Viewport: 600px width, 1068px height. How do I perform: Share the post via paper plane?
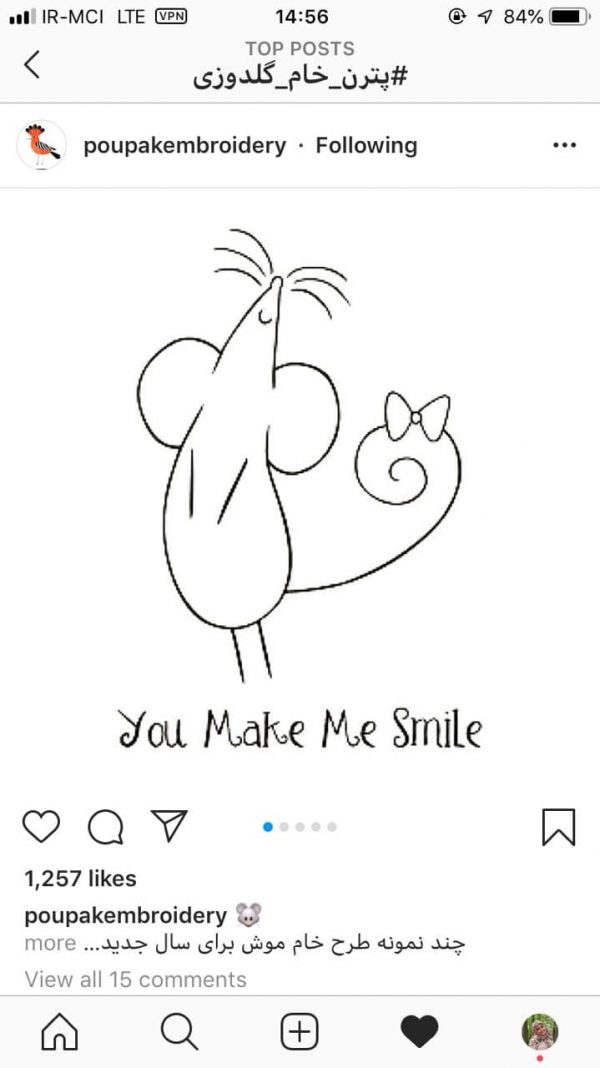tap(169, 826)
